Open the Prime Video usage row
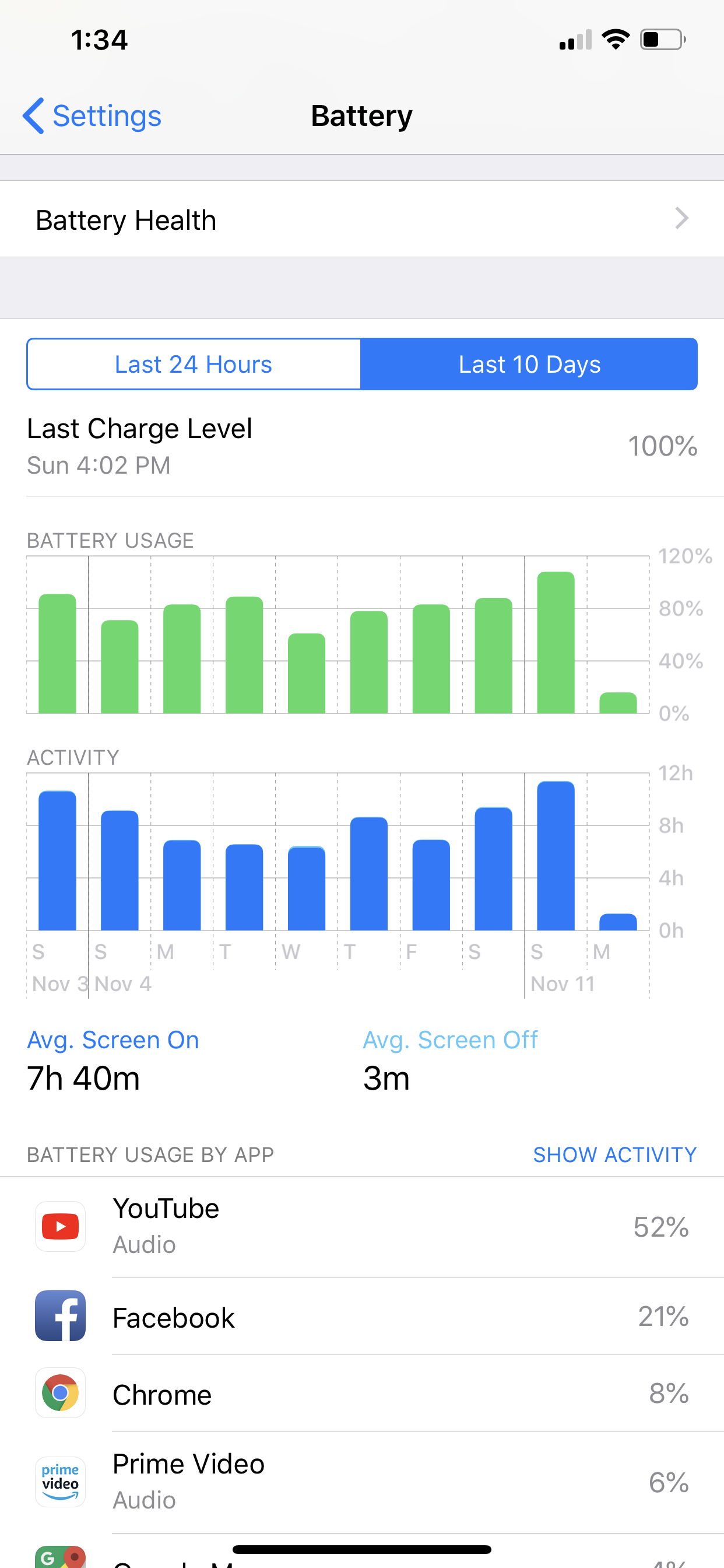This screenshot has height=1568, width=724. pyautogui.click(x=362, y=1482)
